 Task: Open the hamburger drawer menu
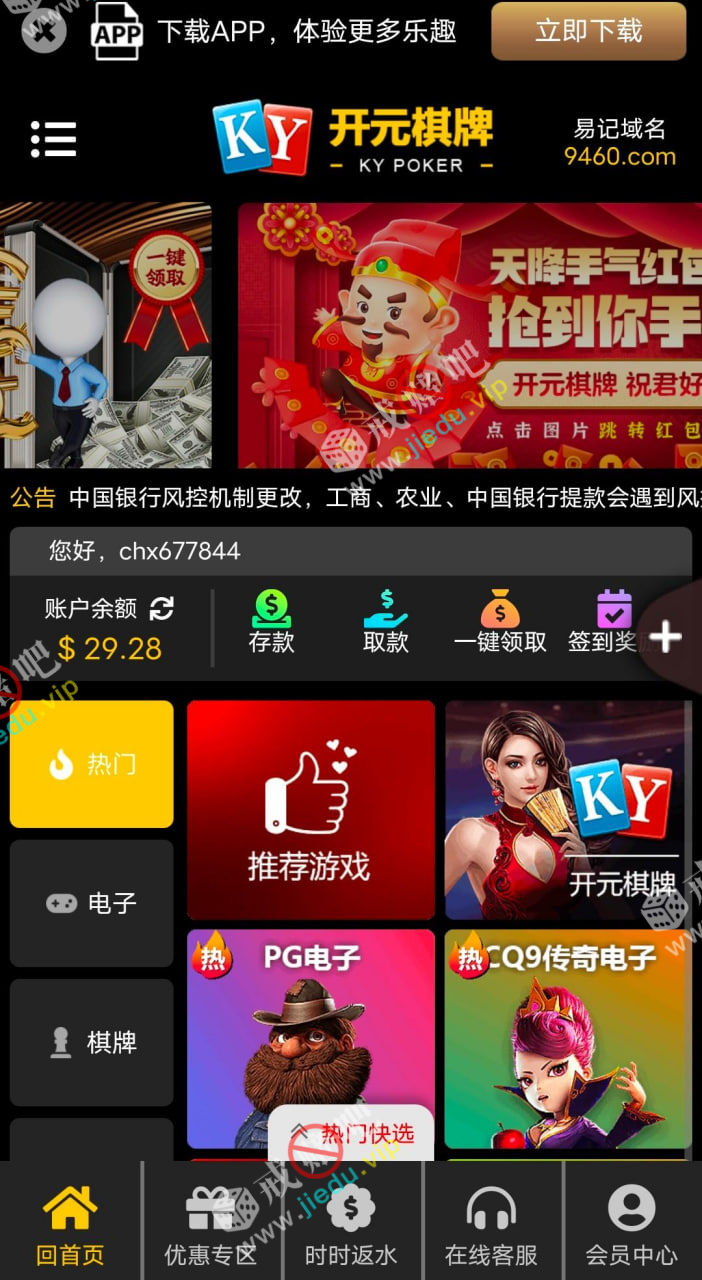tap(54, 140)
